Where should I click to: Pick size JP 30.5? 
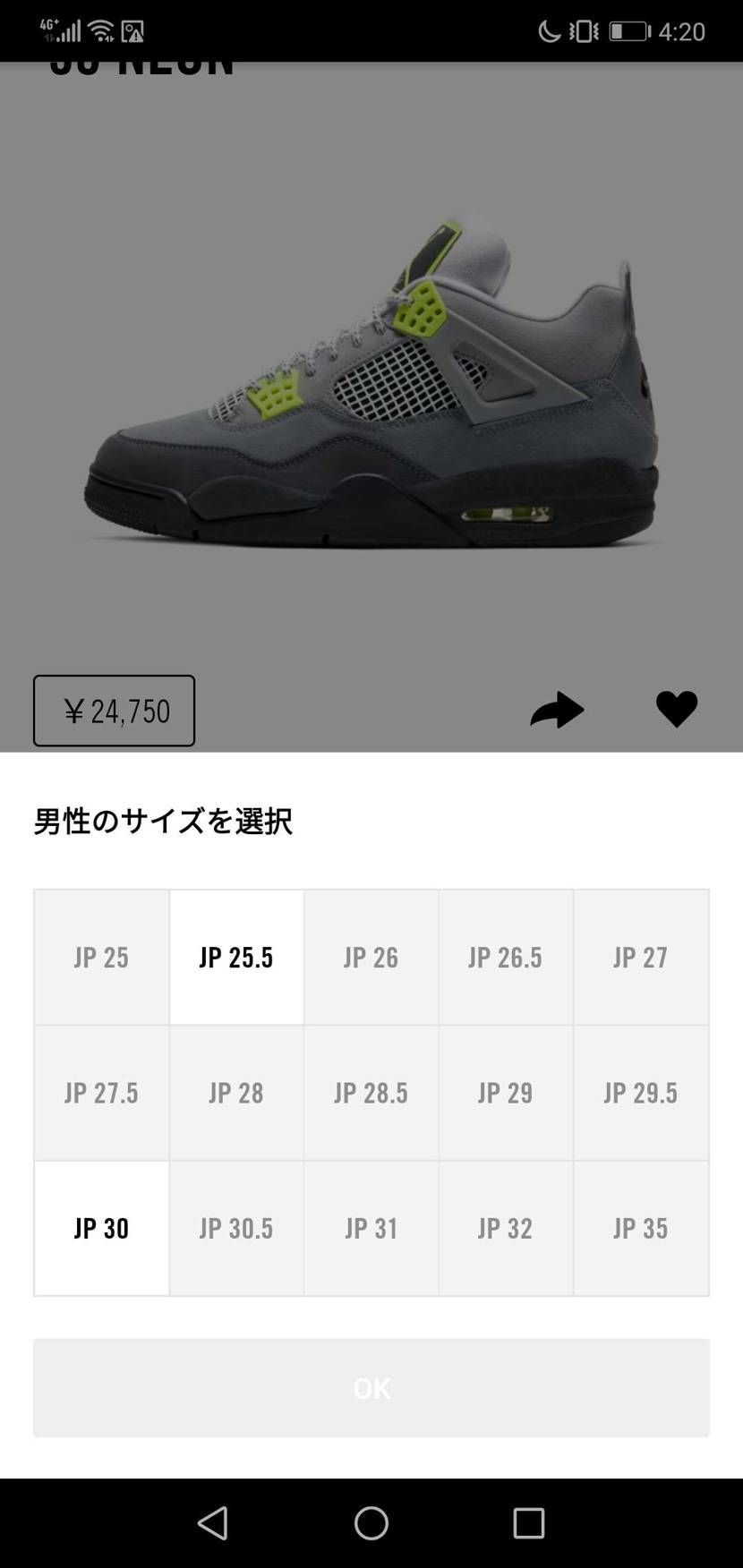click(x=236, y=1228)
